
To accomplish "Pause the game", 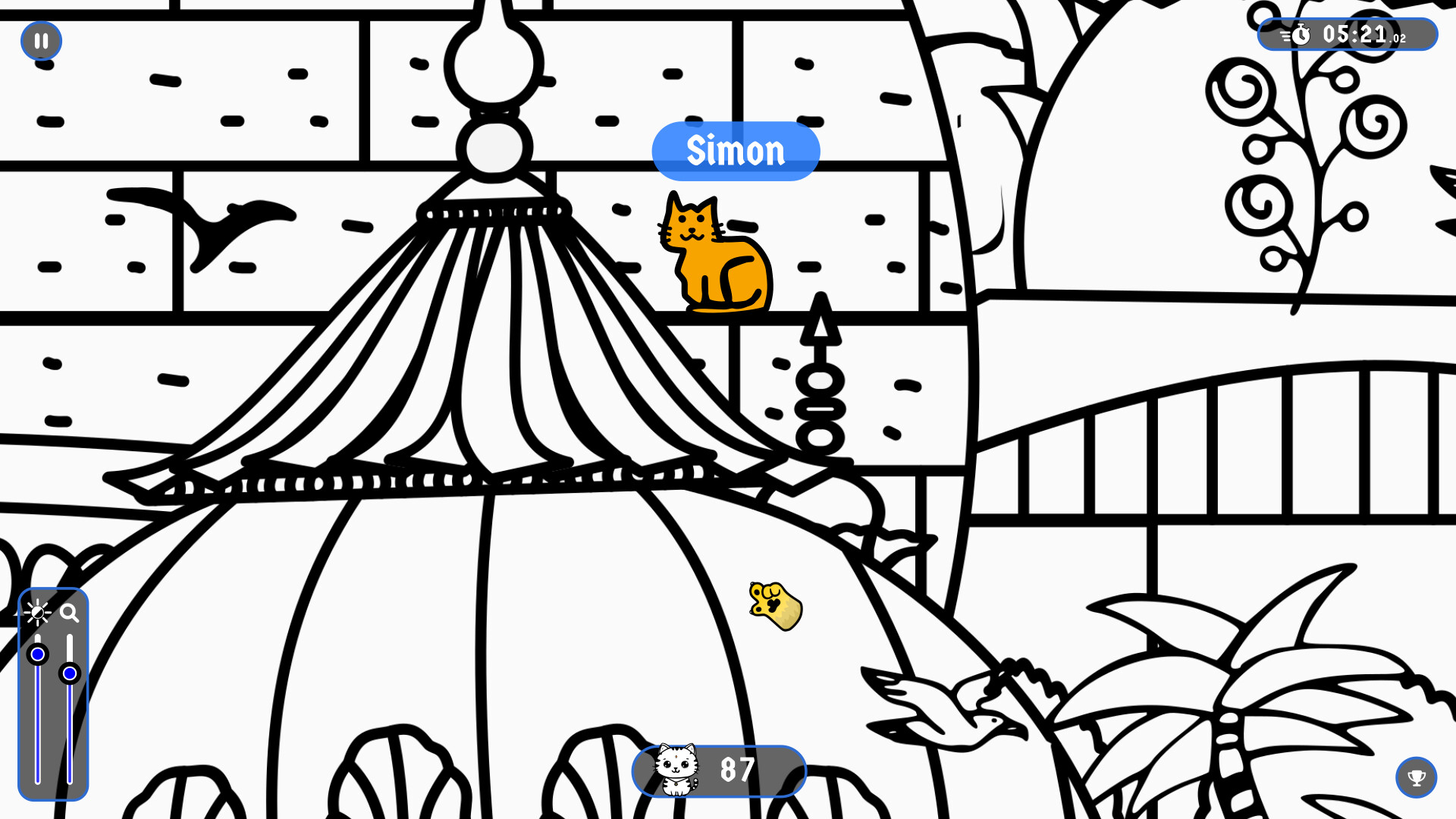I will click(x=41, y=41).
